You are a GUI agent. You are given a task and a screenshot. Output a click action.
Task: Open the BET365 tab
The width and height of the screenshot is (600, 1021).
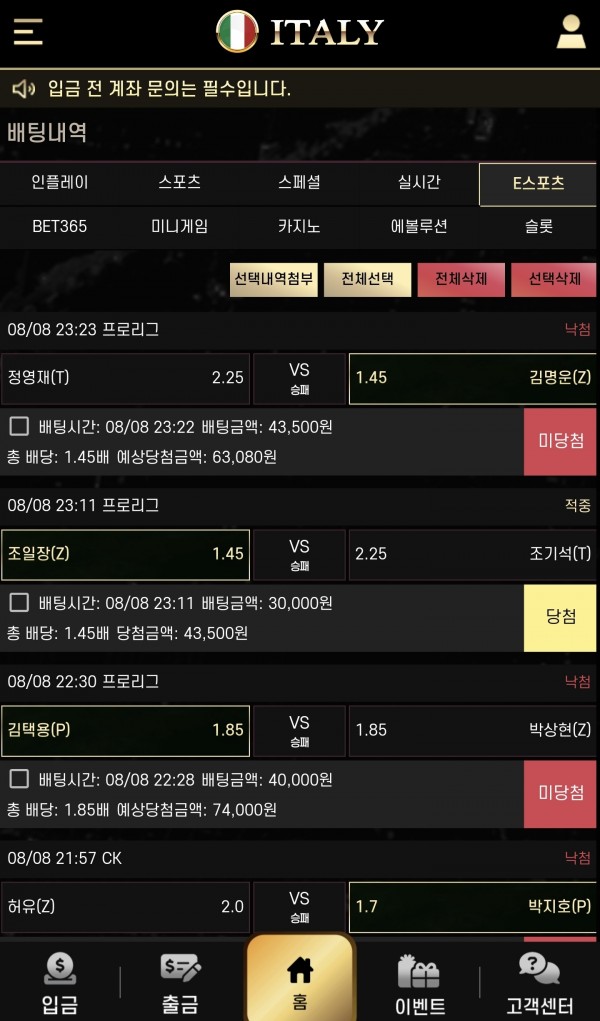pos(60,227)
